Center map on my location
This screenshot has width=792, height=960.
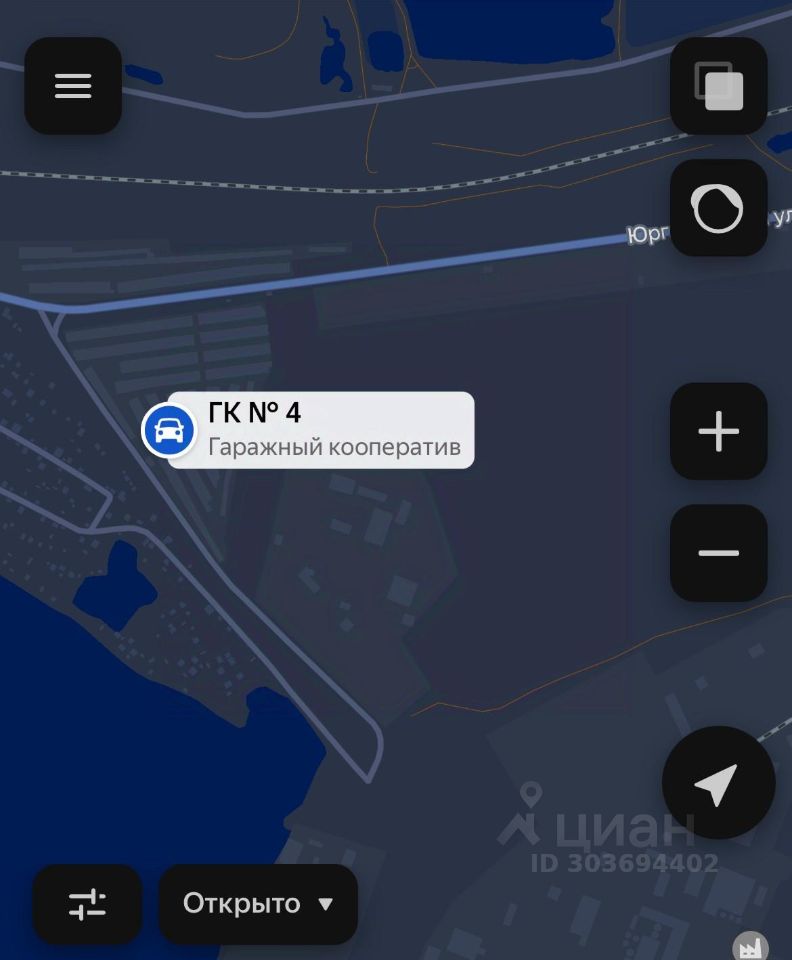point(718,783)
